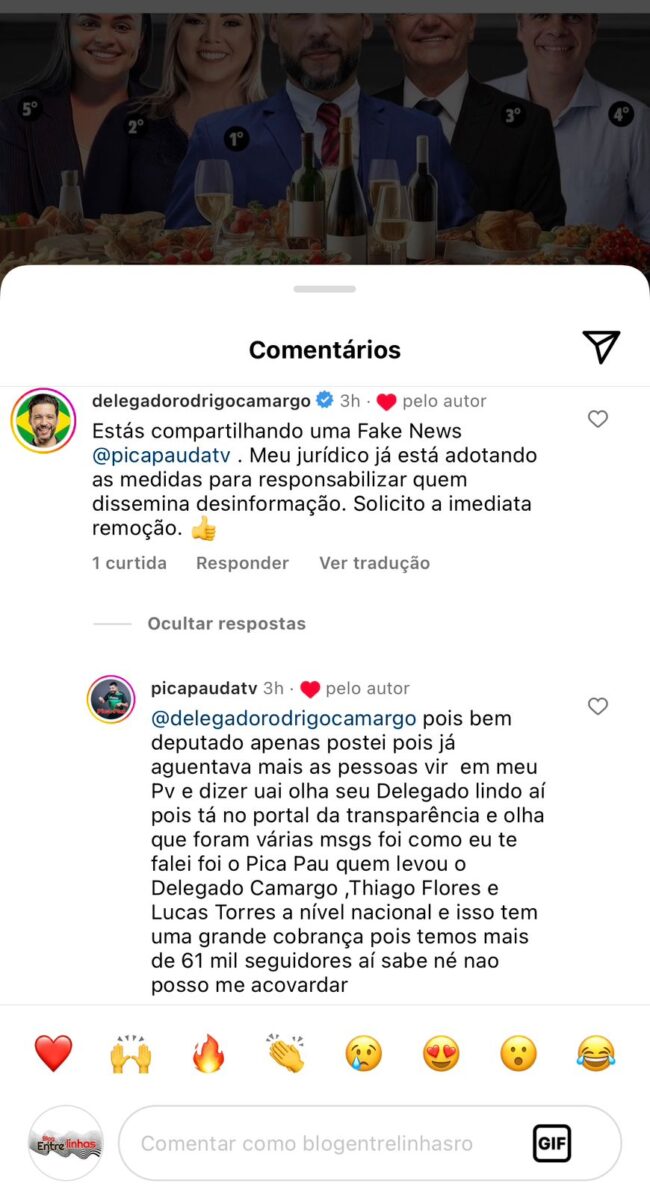Screen dimensions: 650x1195
Task: Open the @delegadorodrigocamargo mention in the reply
Action: click(283, 718)
